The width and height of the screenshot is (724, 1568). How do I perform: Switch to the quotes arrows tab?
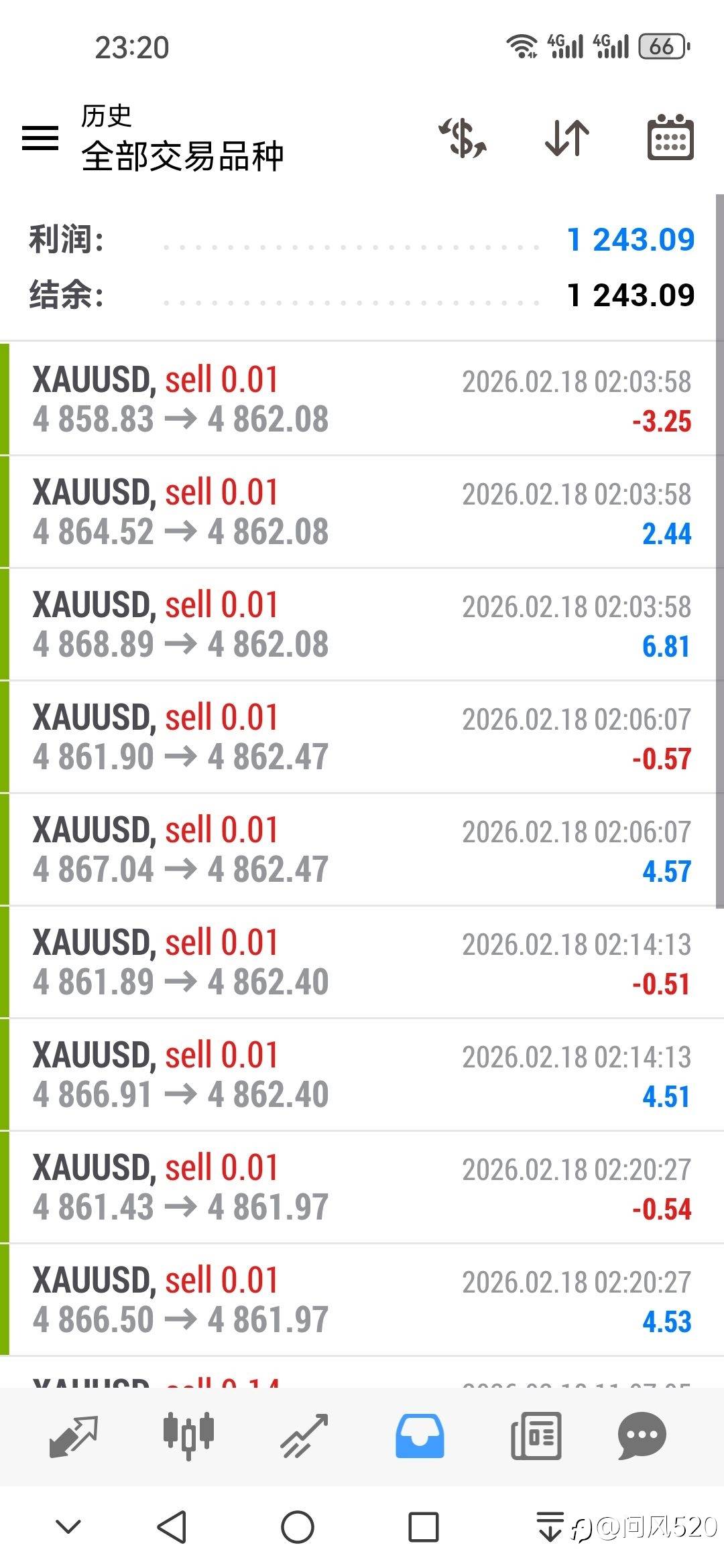[74, 1436]
